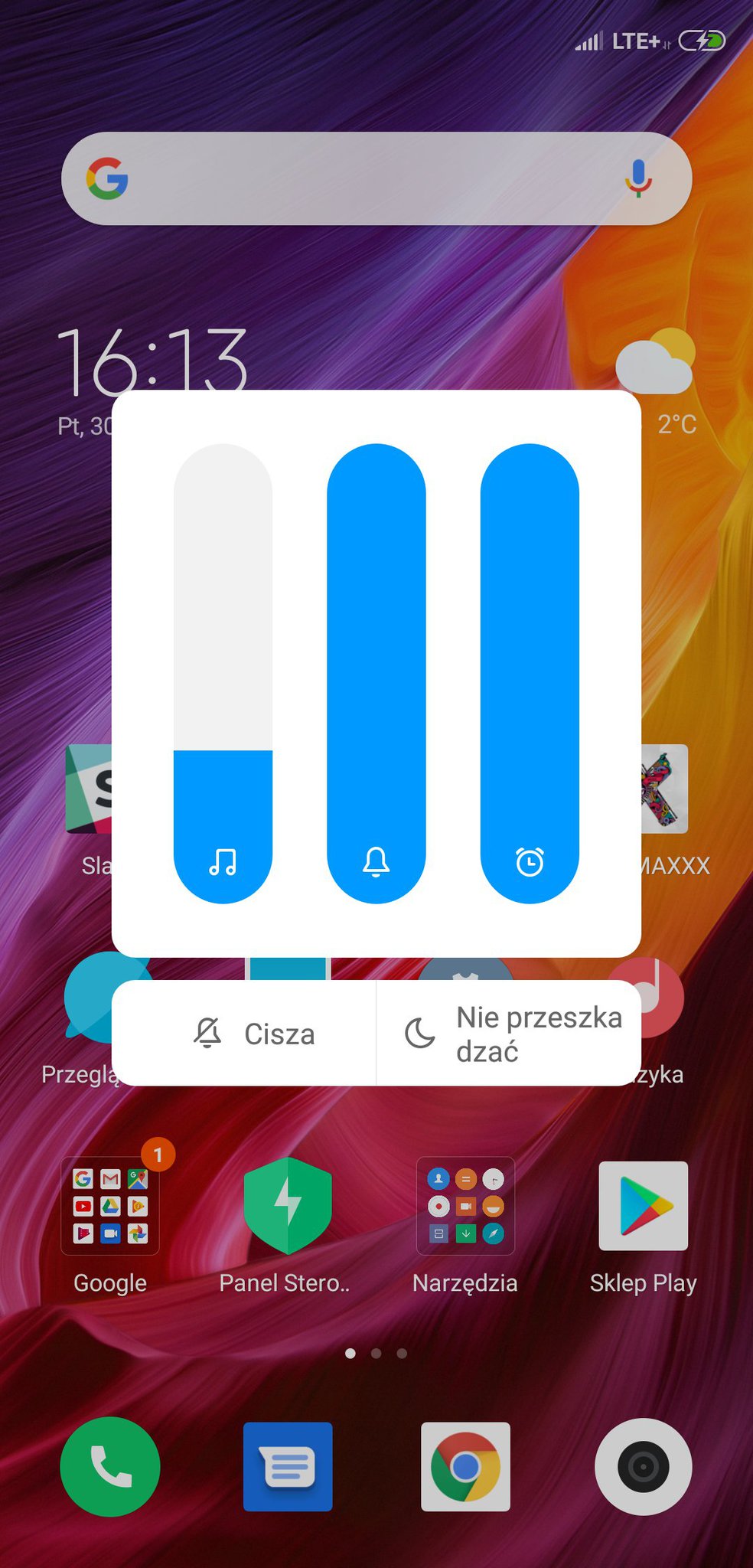Screen dimensions: 753x1568
Task: Open the Google apps folder
Action: 110,1206
